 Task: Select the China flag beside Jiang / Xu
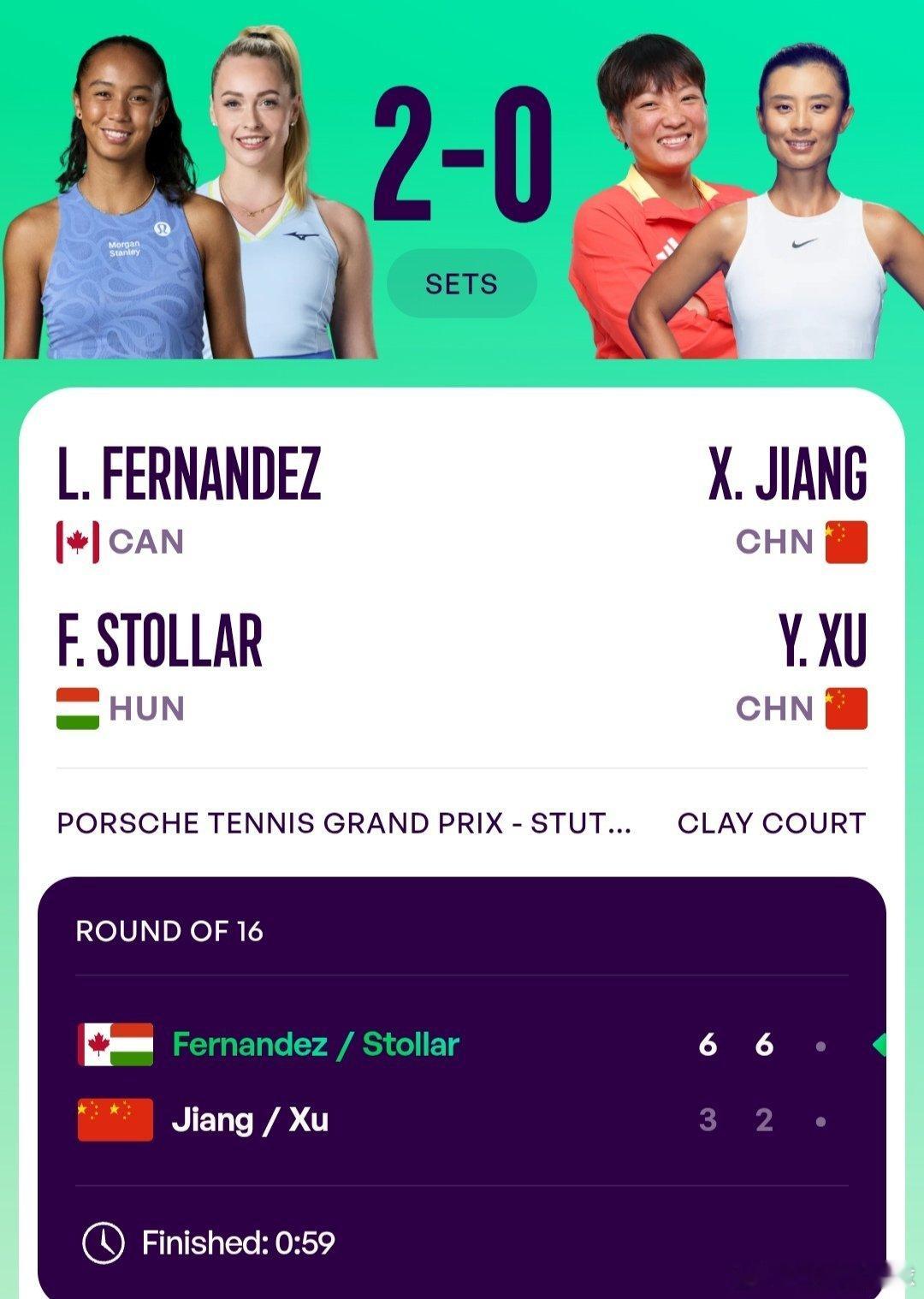[x=115, y=1118]
